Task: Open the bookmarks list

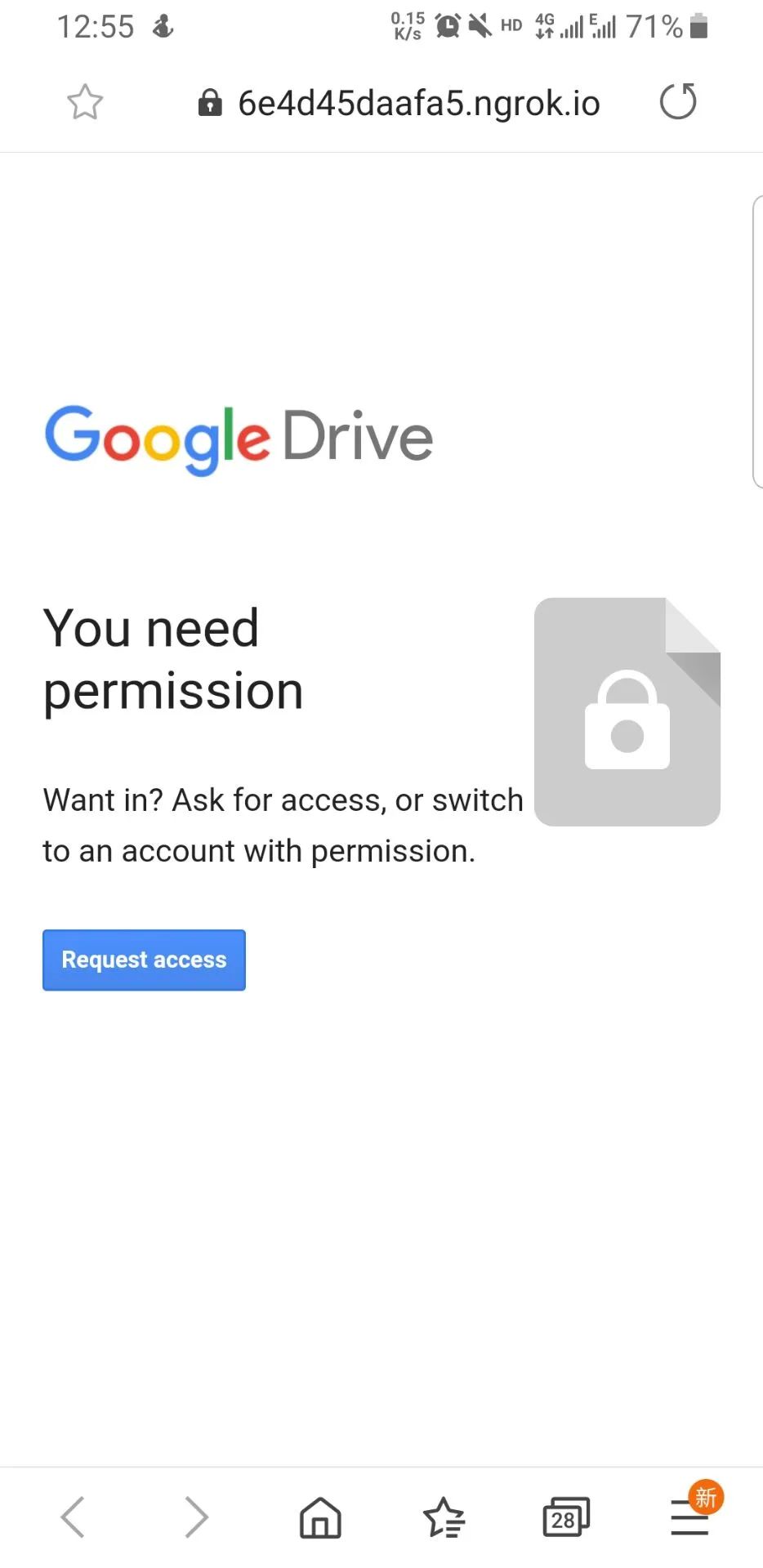Action: click(x=444, y=1517)
